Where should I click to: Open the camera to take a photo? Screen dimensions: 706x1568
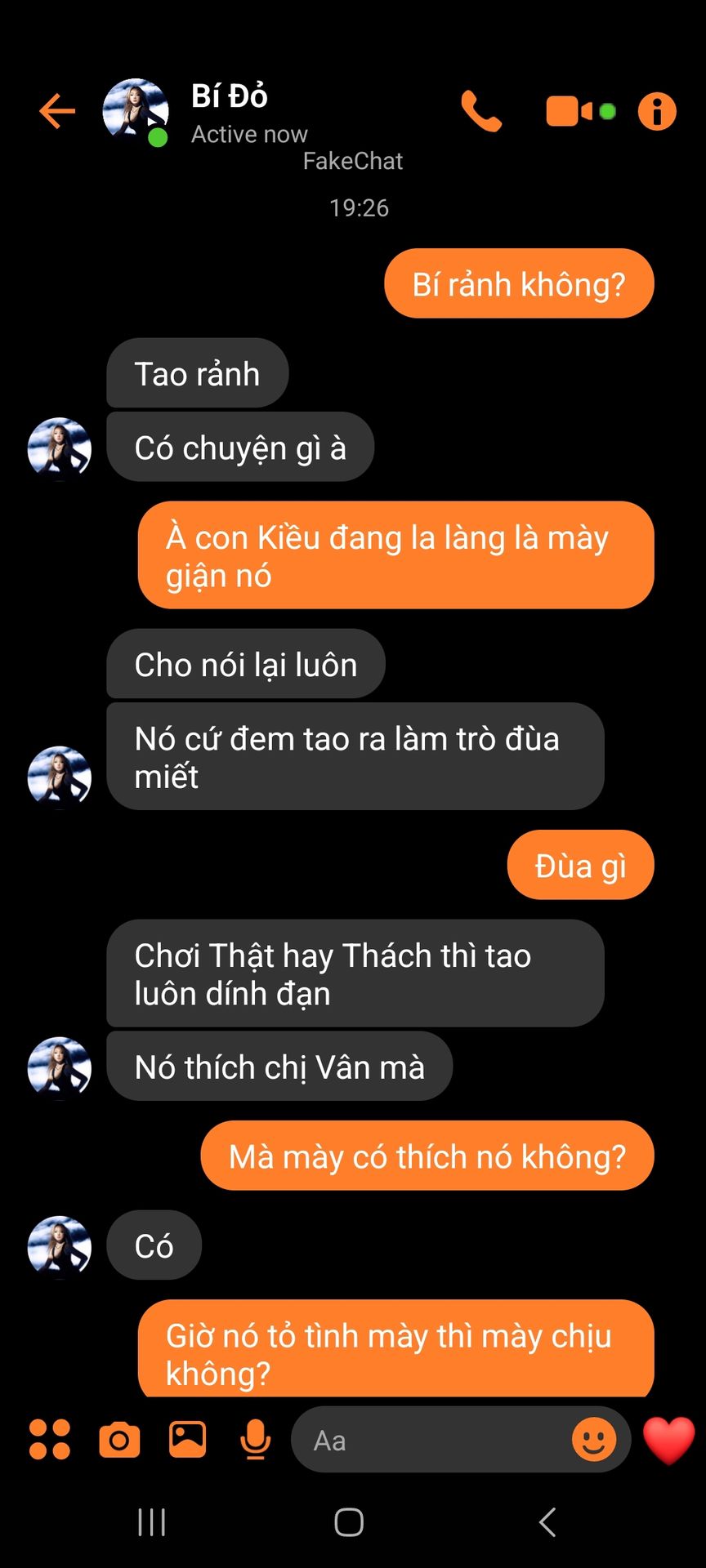click(119, 1439)
